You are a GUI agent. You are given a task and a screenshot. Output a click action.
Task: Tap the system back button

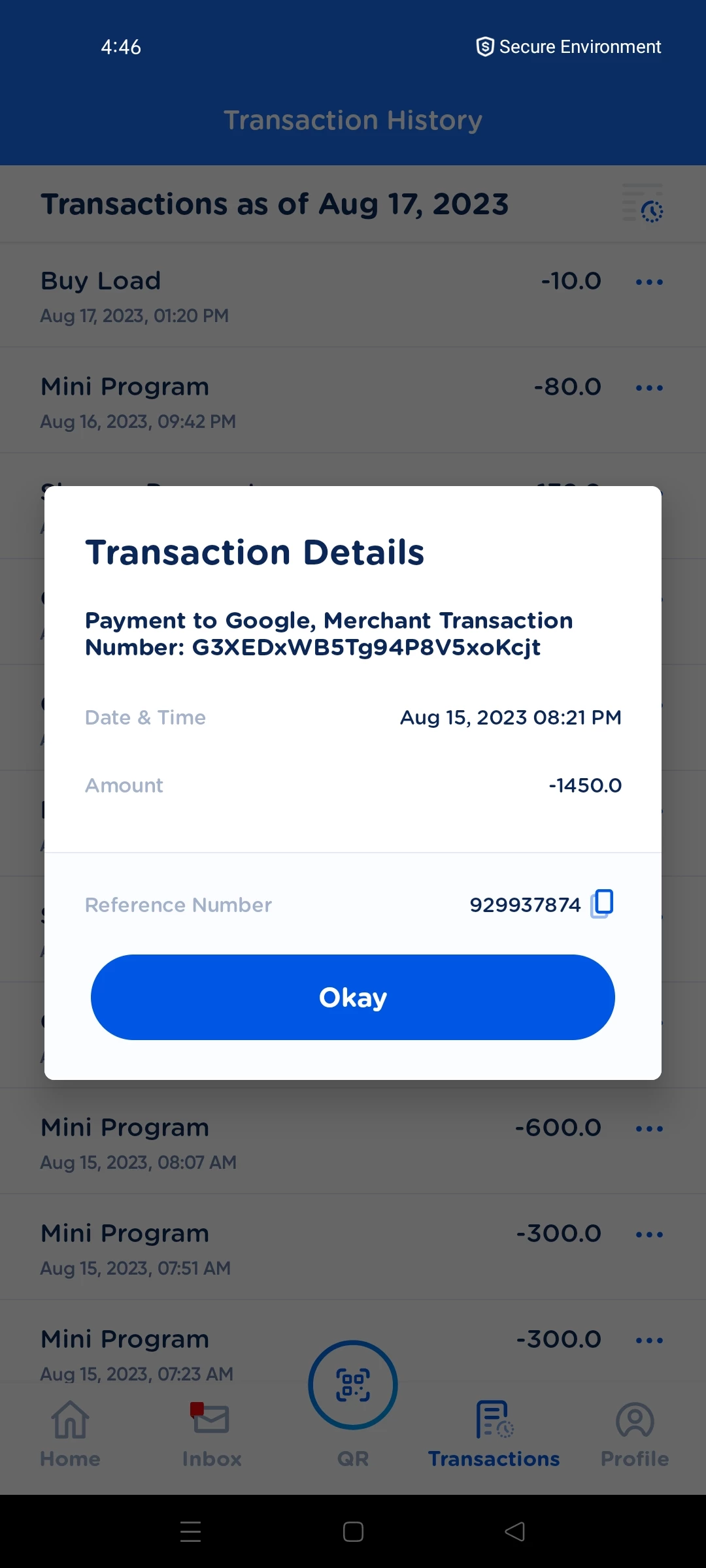point(515,1531)
